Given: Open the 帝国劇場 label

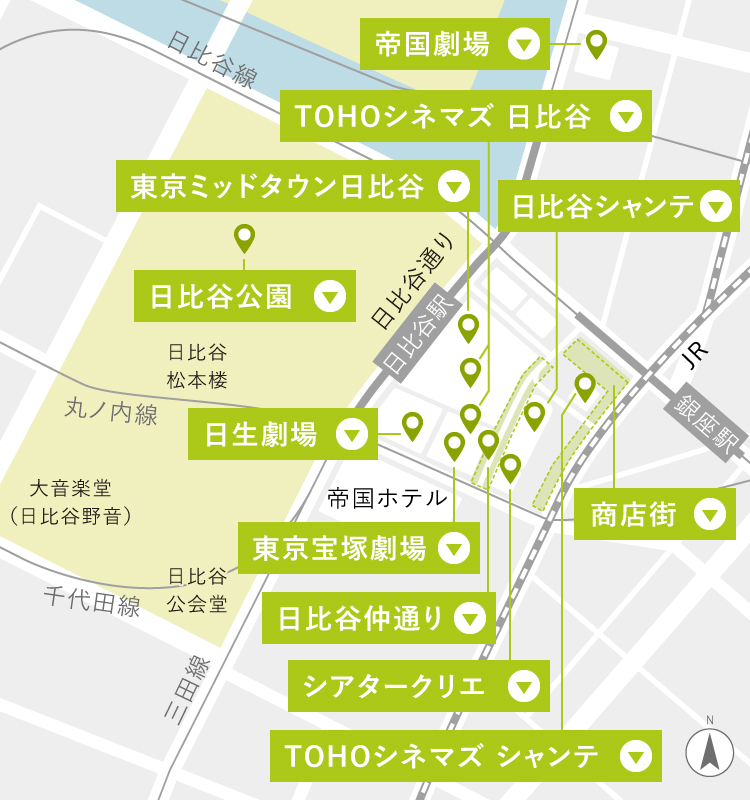Looking at the screenshot, I should [x=454, y=44].
